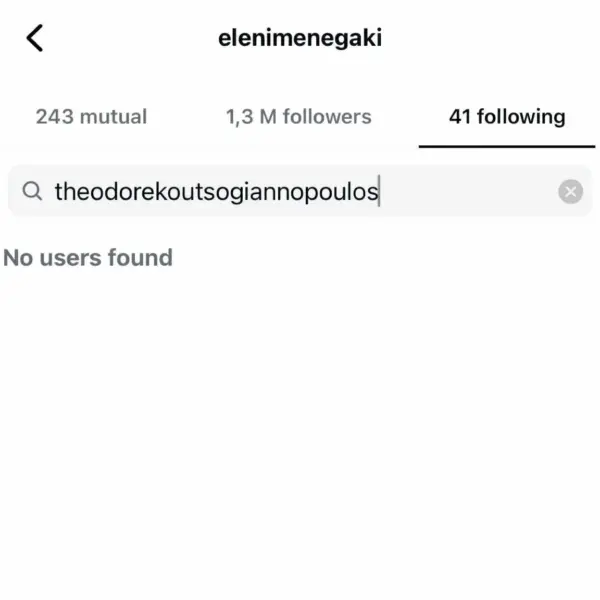Viewport: 600px width, 600px height.
Task: Switch to the 243 mutual tab
Action: [x=91, y=117]
